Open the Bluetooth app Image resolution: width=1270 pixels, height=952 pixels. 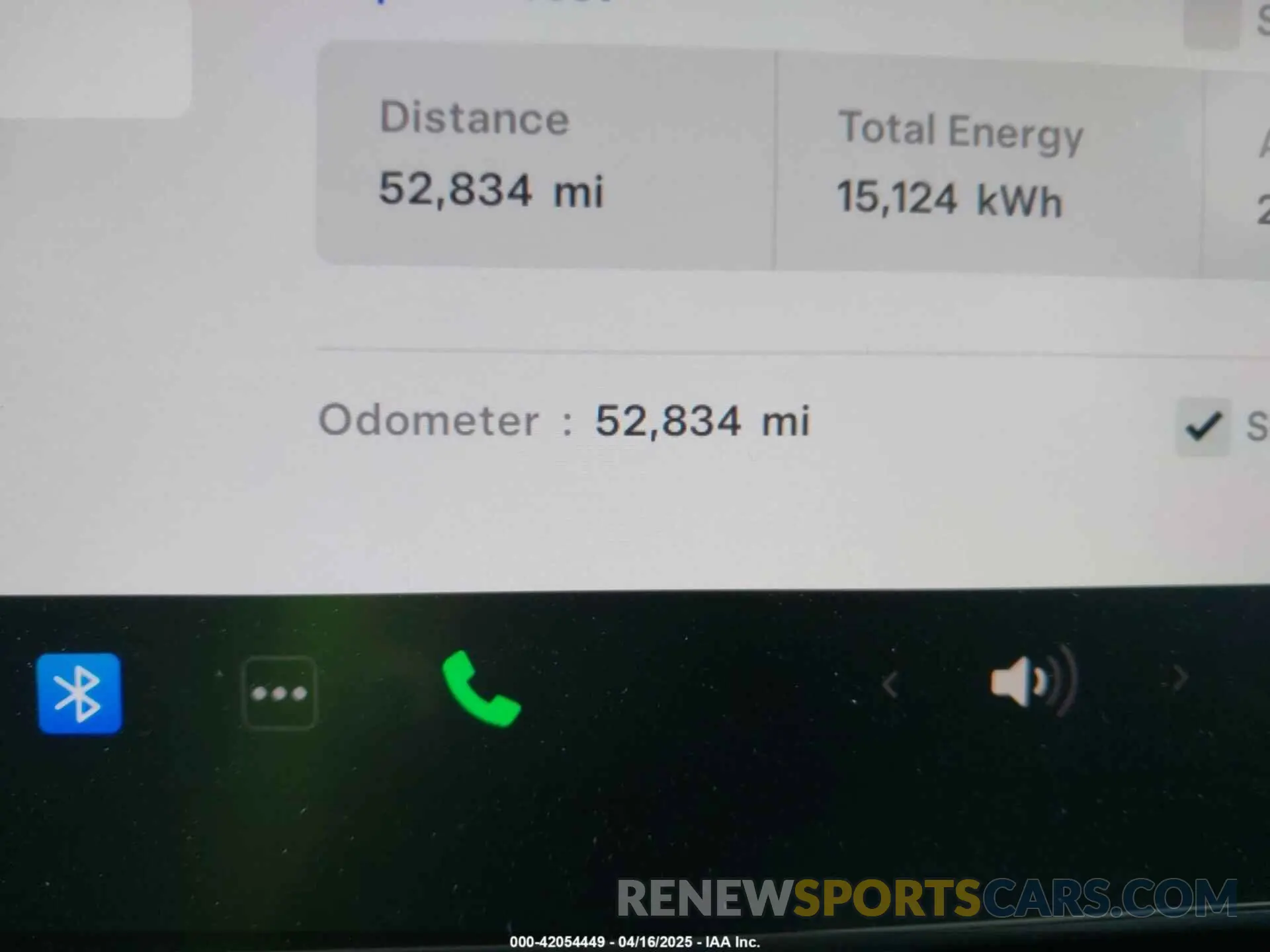click(x=79, y=693)
